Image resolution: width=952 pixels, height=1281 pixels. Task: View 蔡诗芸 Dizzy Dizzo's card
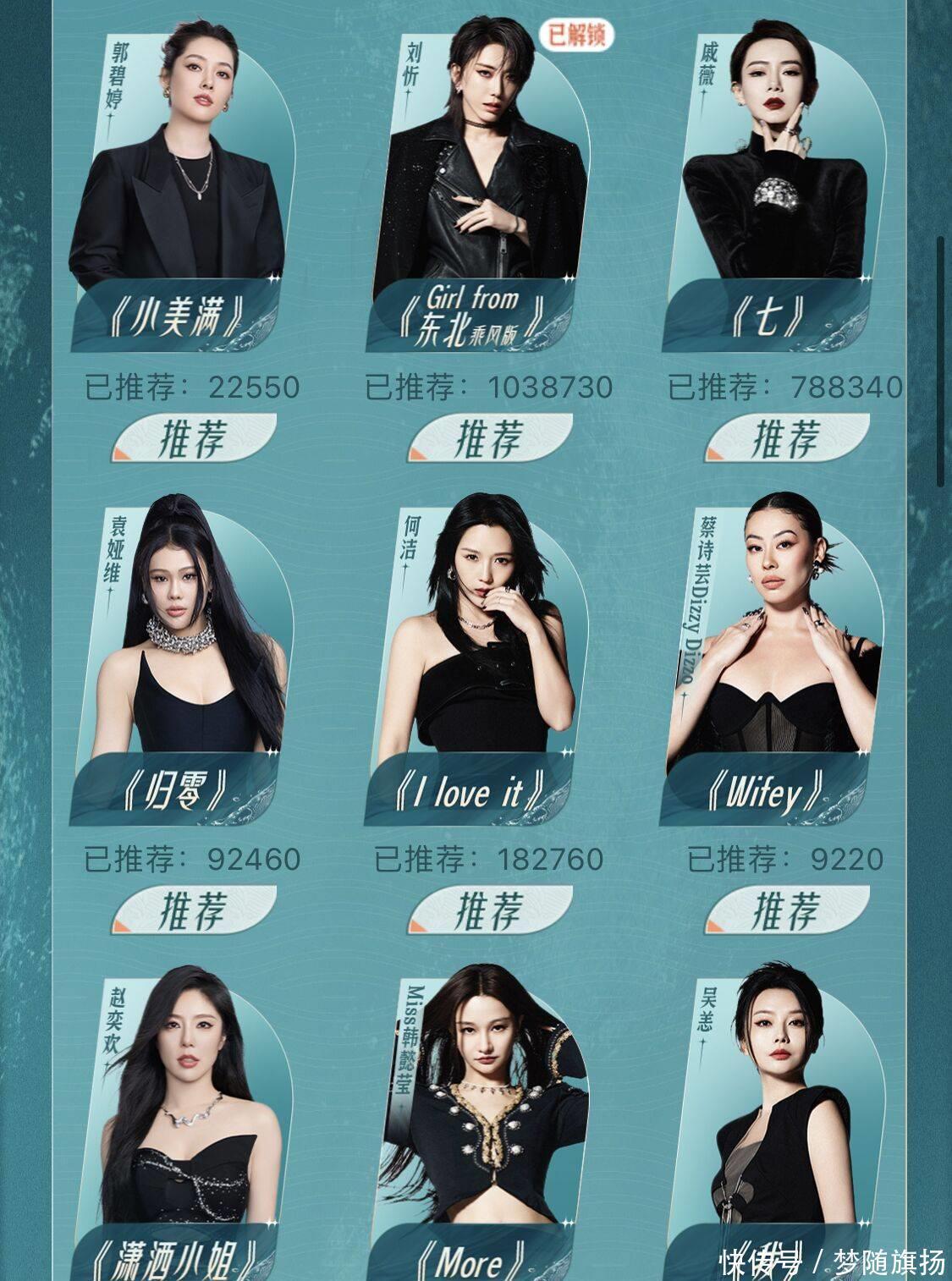(x=774, y=660)
